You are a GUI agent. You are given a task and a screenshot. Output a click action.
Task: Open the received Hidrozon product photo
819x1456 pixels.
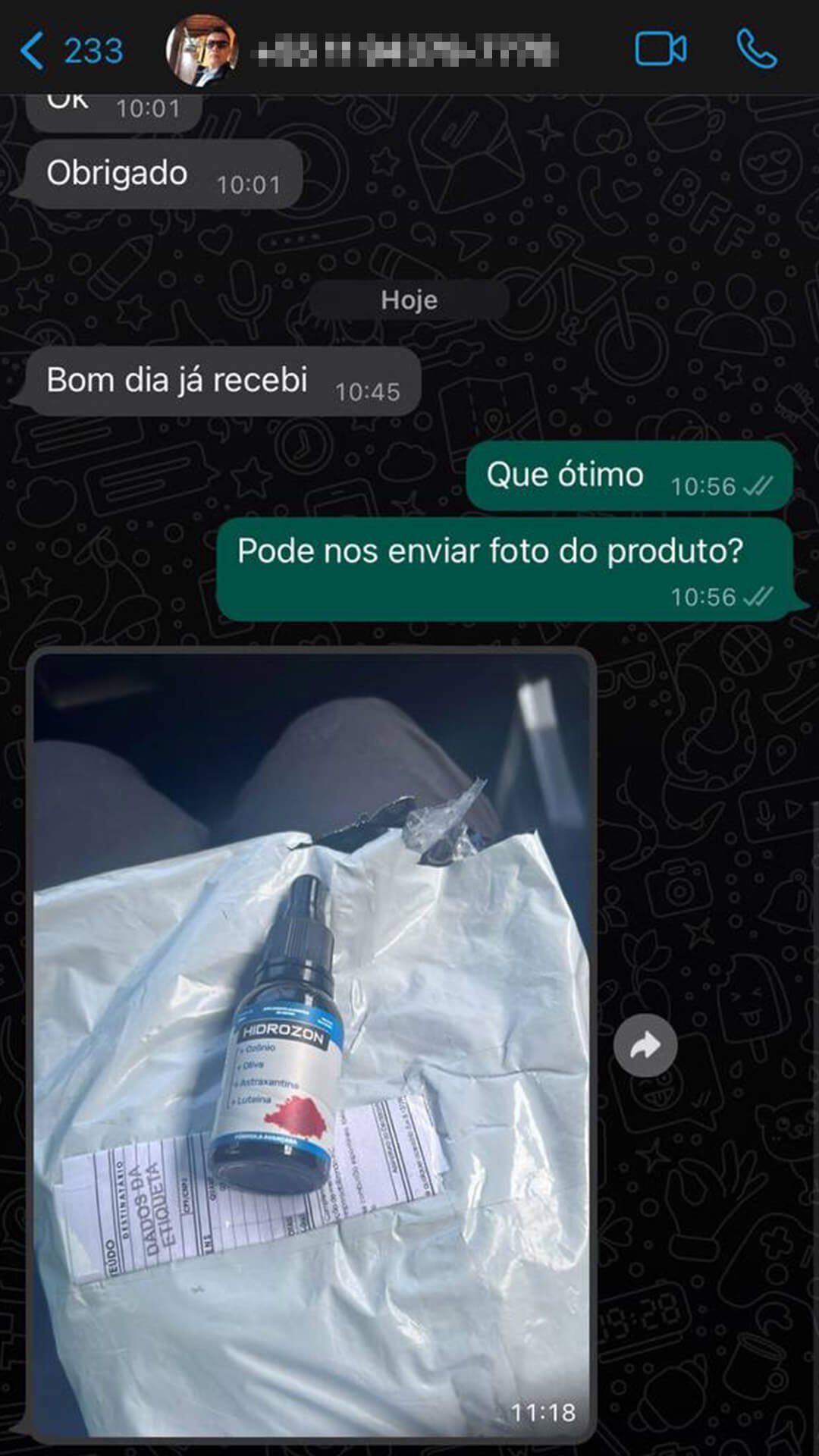coord(311,1045)
